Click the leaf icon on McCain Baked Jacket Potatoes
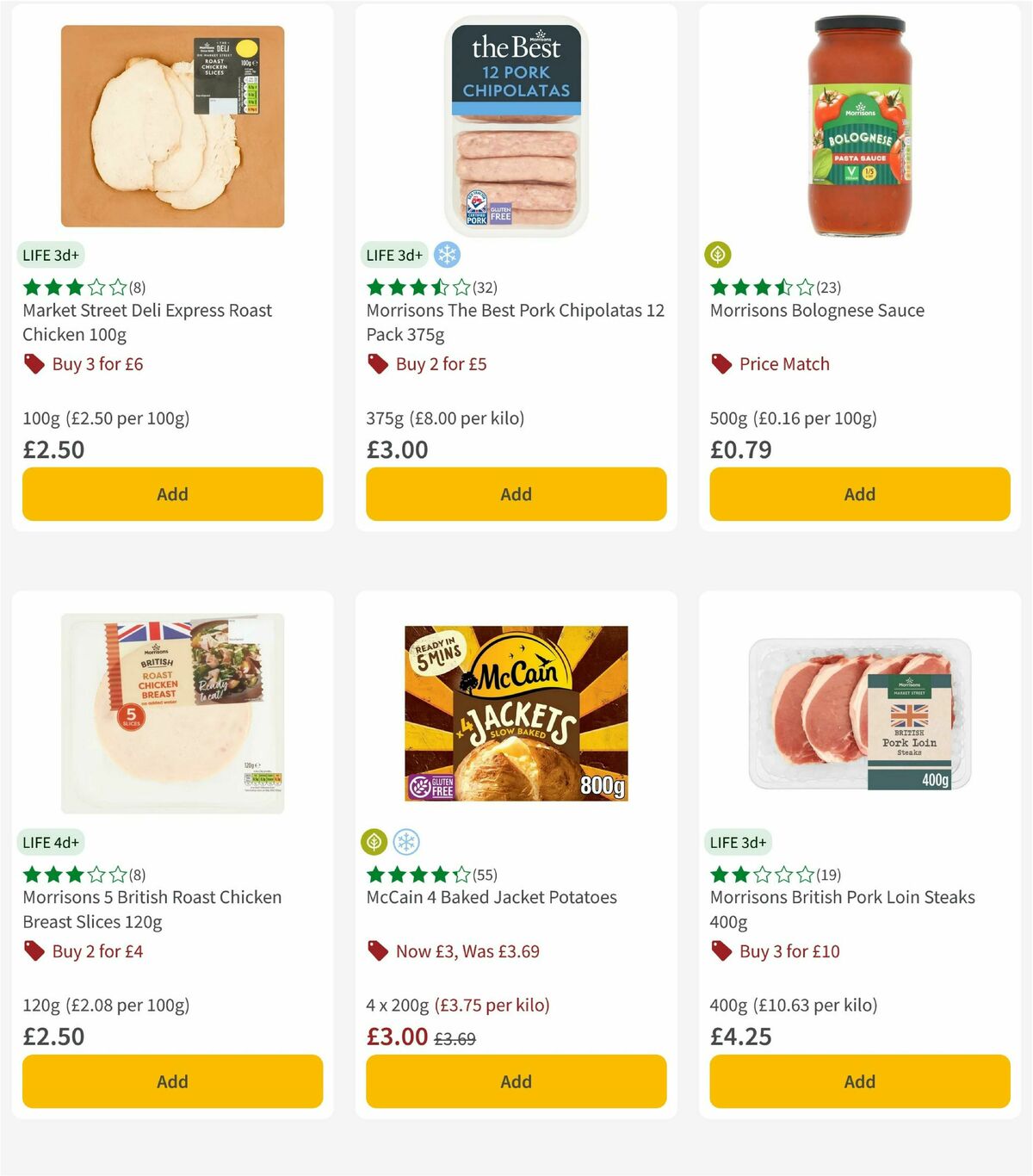The height and width of the screenshot is (1176, 1033). [x=374, y=842]
